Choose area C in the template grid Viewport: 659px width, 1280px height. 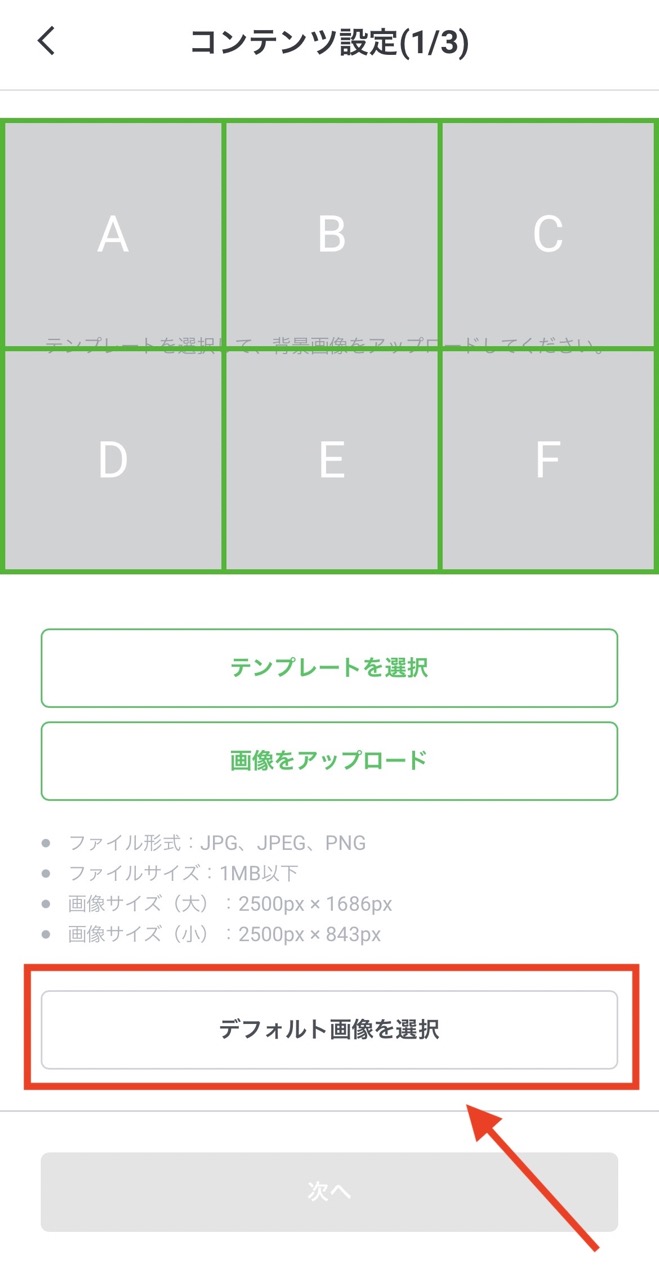(548, 235)
